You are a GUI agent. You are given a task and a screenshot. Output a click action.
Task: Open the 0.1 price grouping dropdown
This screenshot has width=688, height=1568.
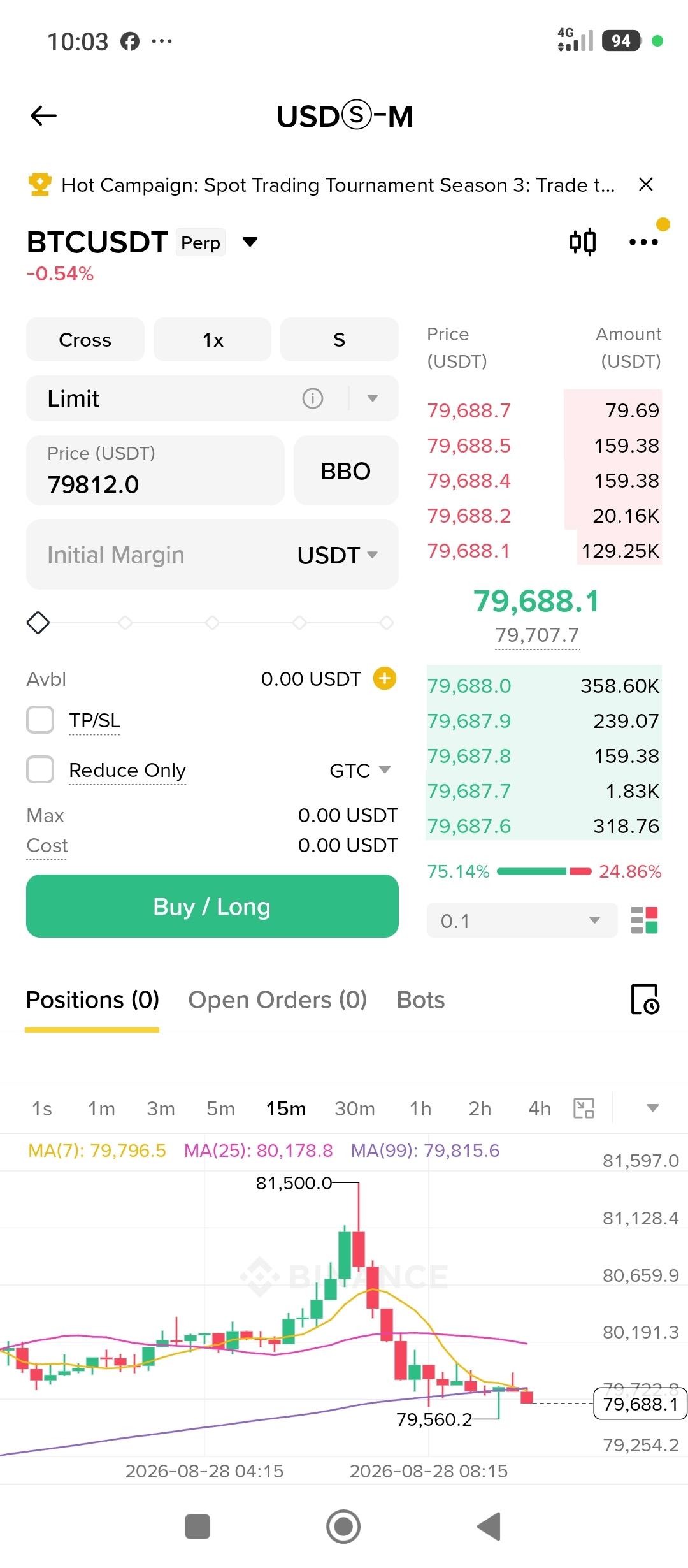tap(522, 920)
